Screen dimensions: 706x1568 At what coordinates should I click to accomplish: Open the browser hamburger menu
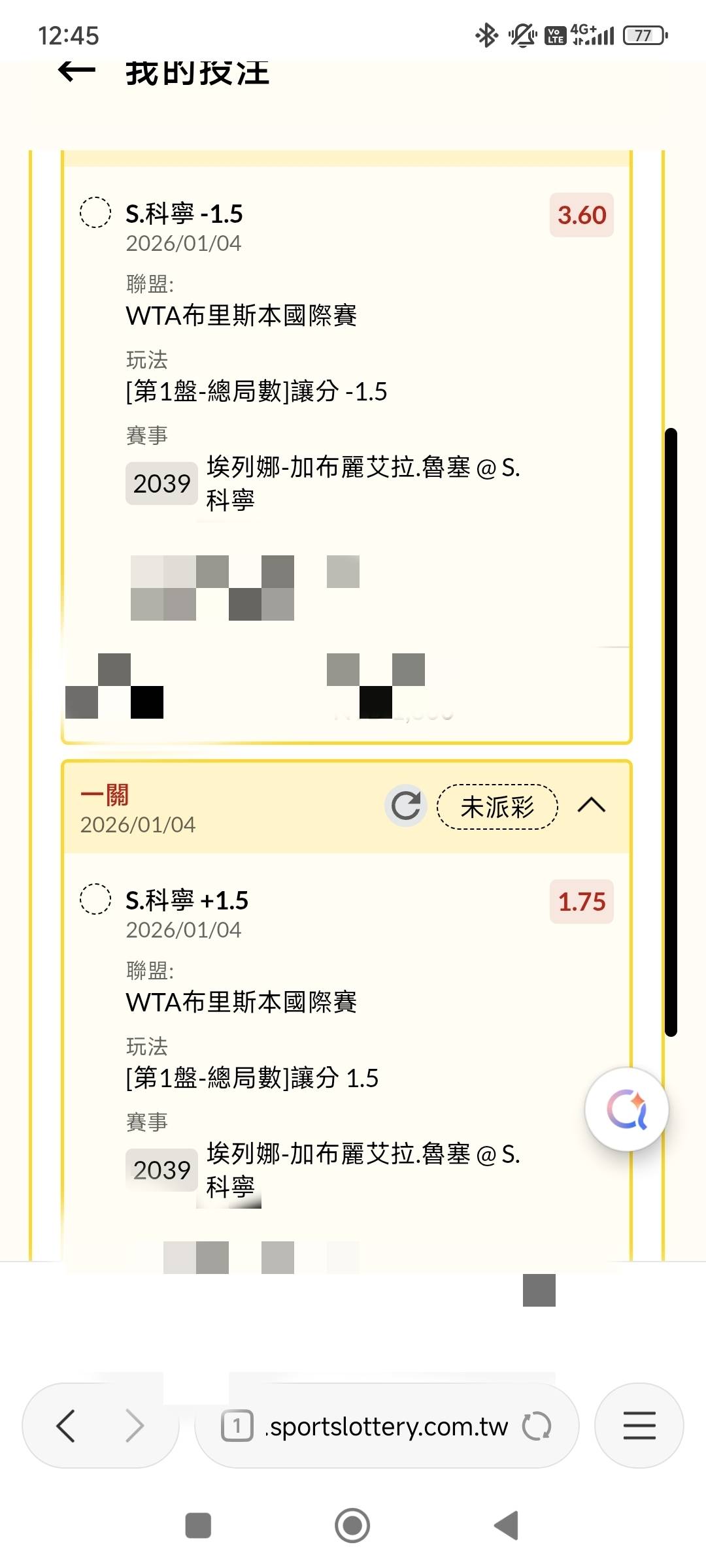tap(639, 1426)
